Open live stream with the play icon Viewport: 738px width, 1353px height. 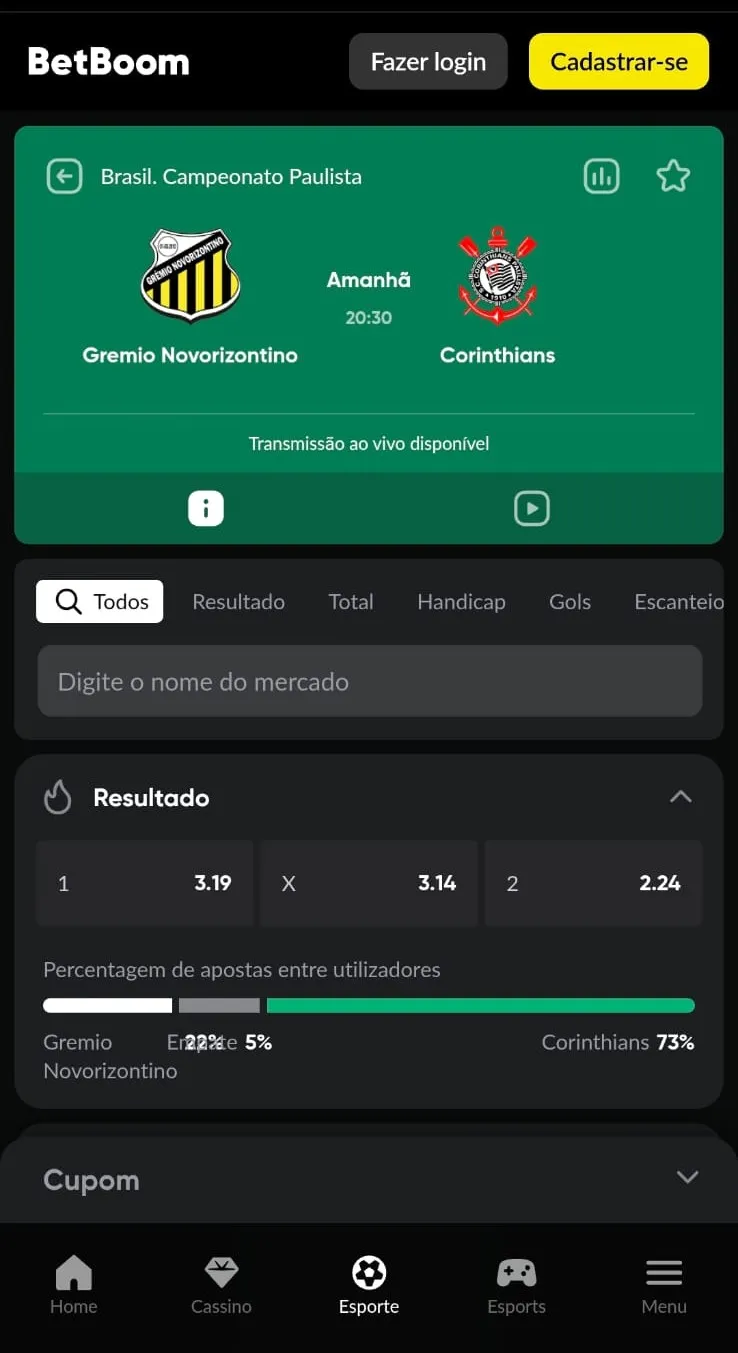click(x=532, y=508)
